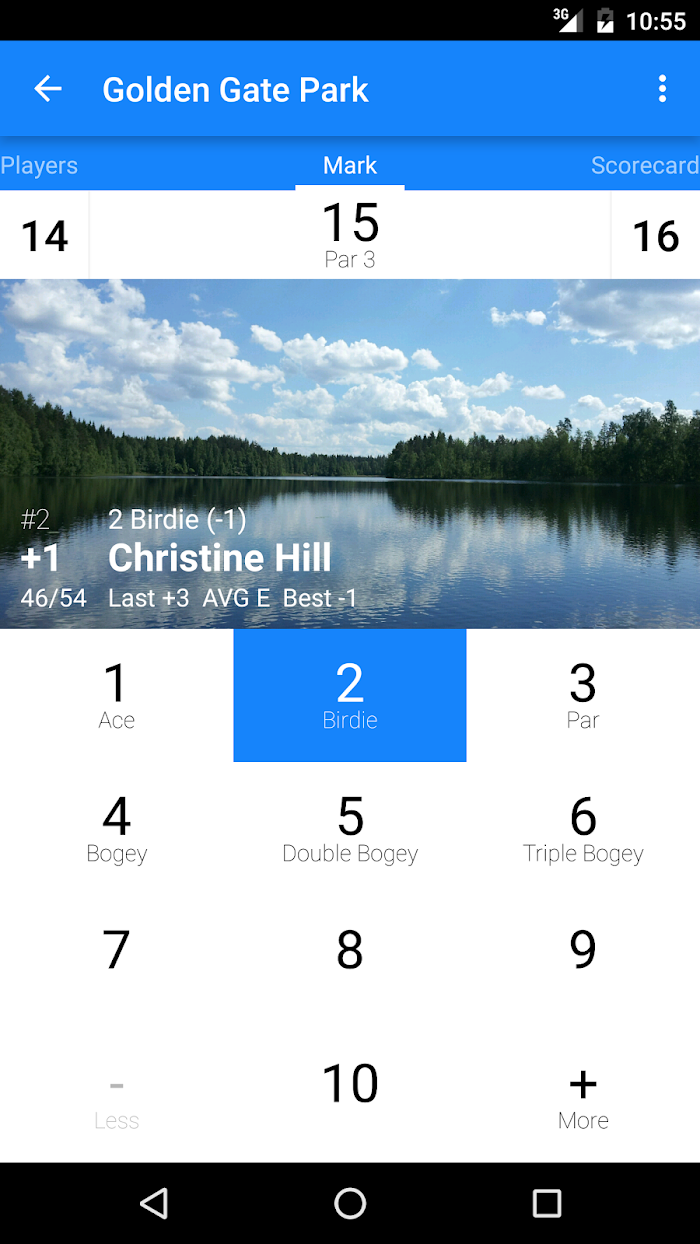Viewport: 700px width, 1244px height.
Task: Jump to next hole 16
Action: 656,236
